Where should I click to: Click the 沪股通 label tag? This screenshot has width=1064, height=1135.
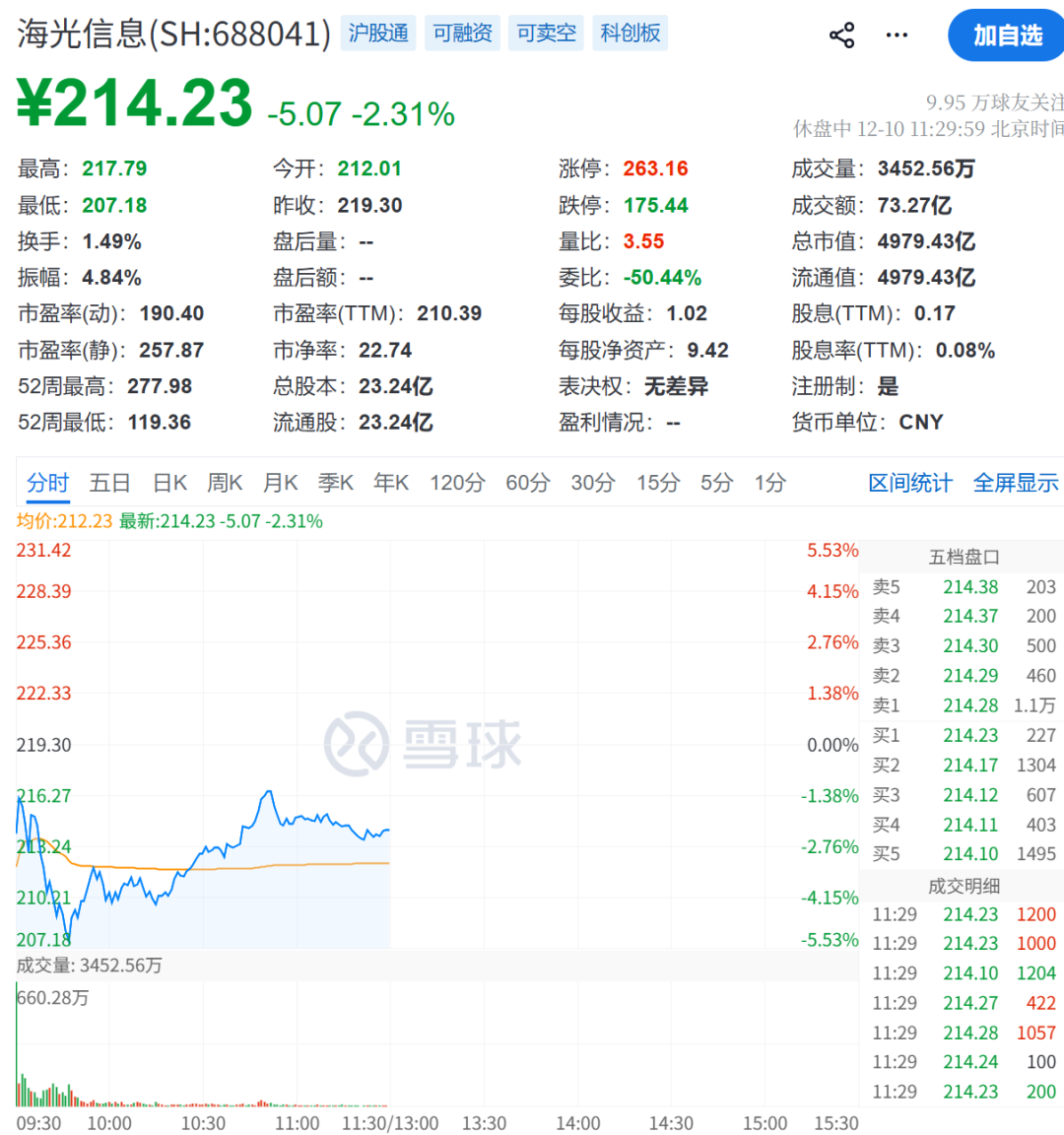(377, 33)
